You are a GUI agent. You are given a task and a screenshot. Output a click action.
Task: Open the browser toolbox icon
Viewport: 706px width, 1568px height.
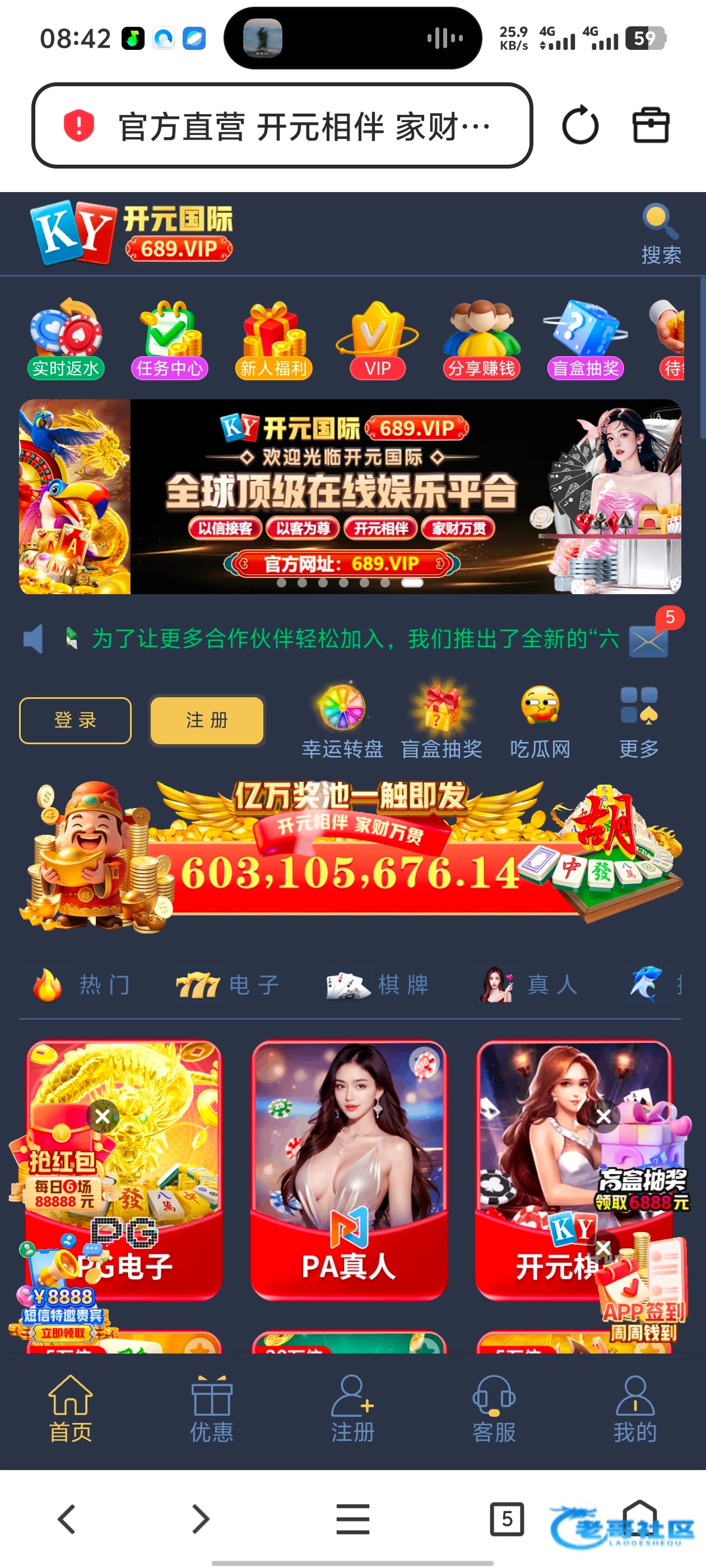[651, 126]
